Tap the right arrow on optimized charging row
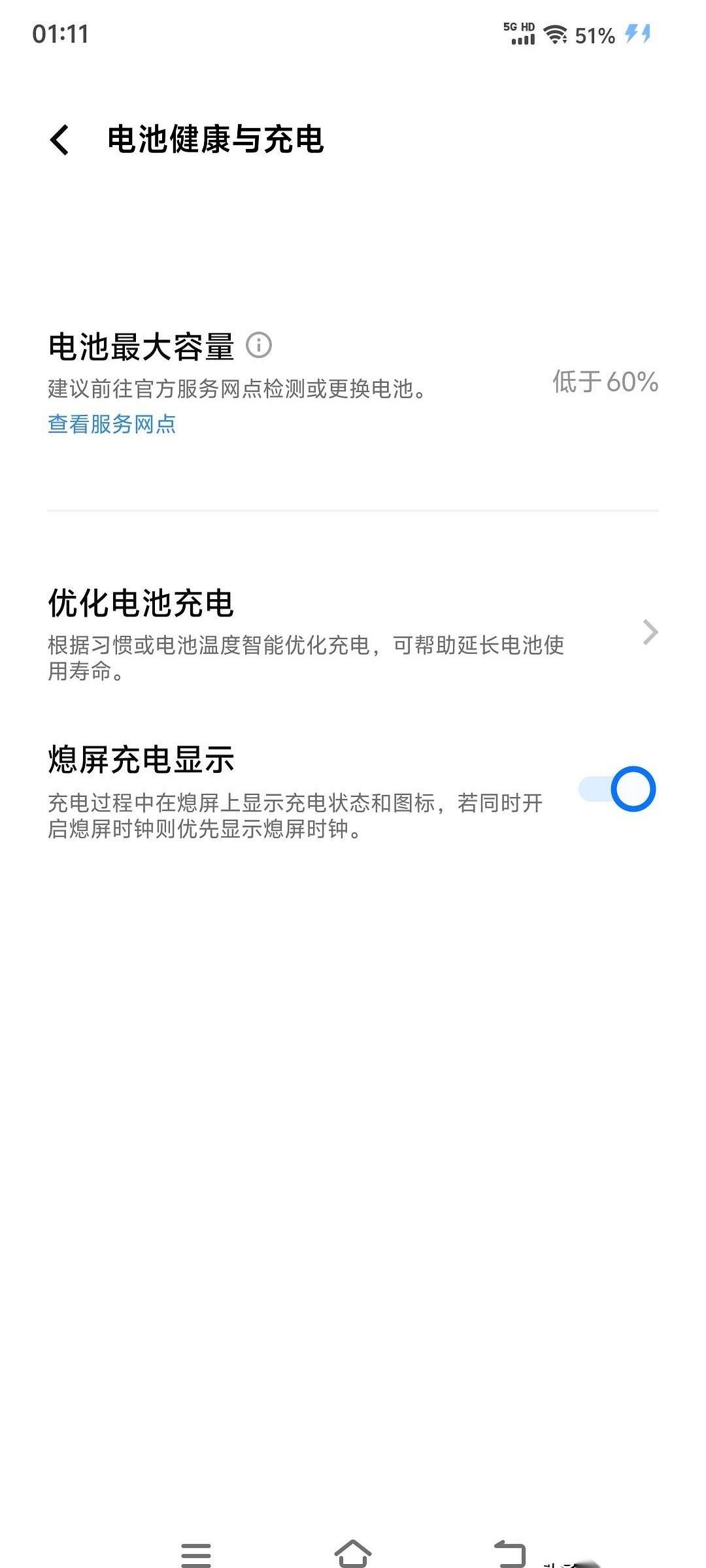The image size is (706, 1568). [x=651, y=632]
